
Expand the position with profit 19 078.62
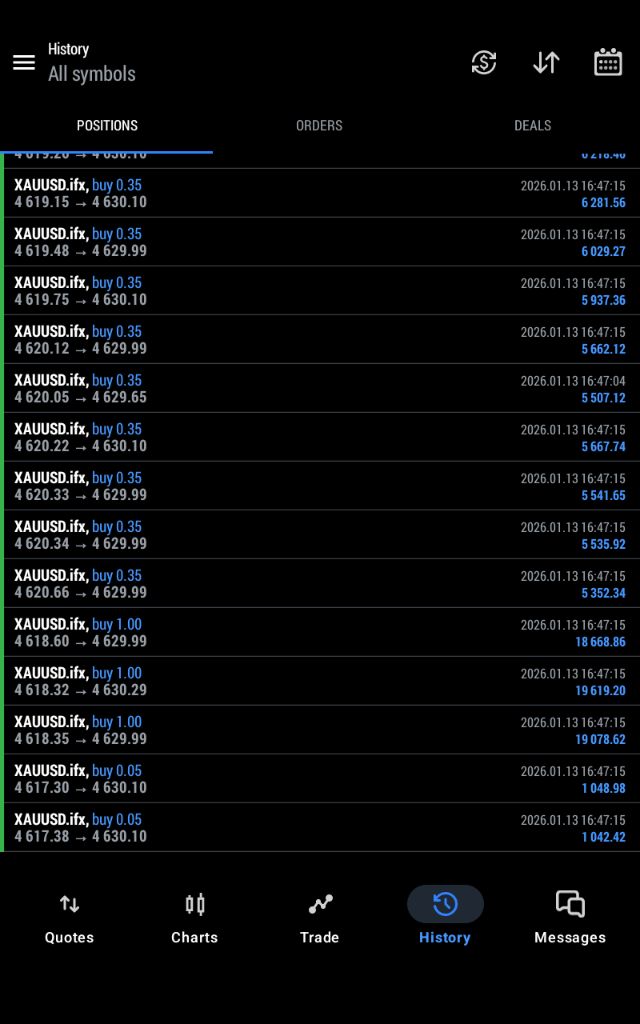point(320,730)
